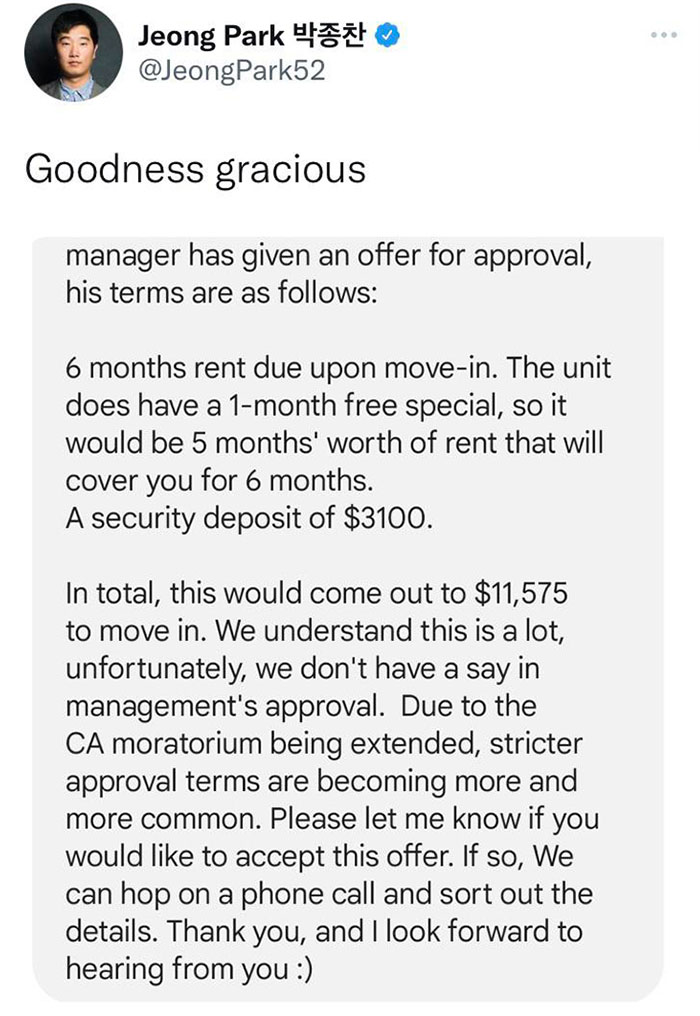Open the tweet's three-dot overflow menu
The width and height of the screenshot is (700, 1016).
tap(663, 36)
